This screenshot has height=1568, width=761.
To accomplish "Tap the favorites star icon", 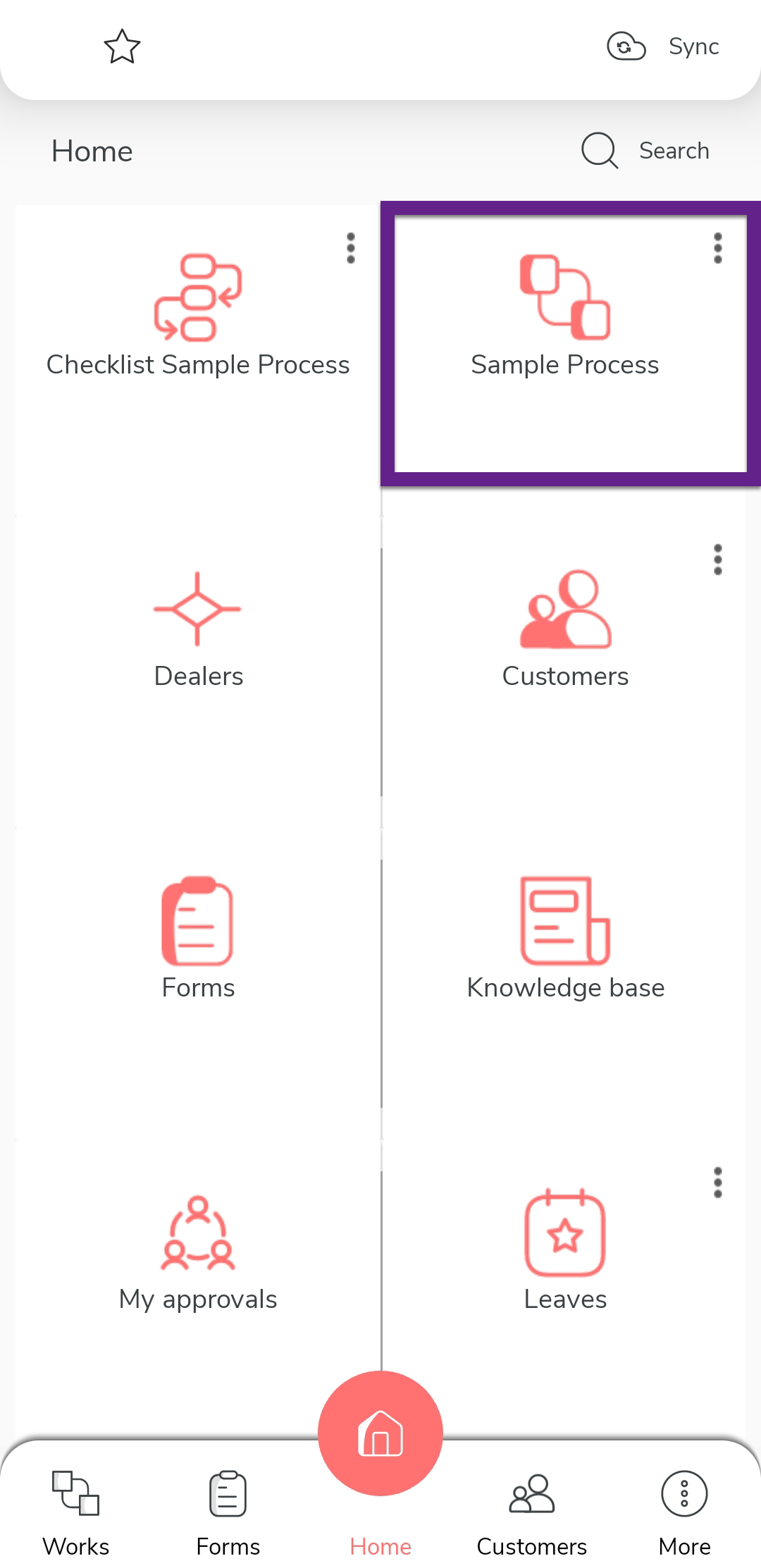I will 122,47.
